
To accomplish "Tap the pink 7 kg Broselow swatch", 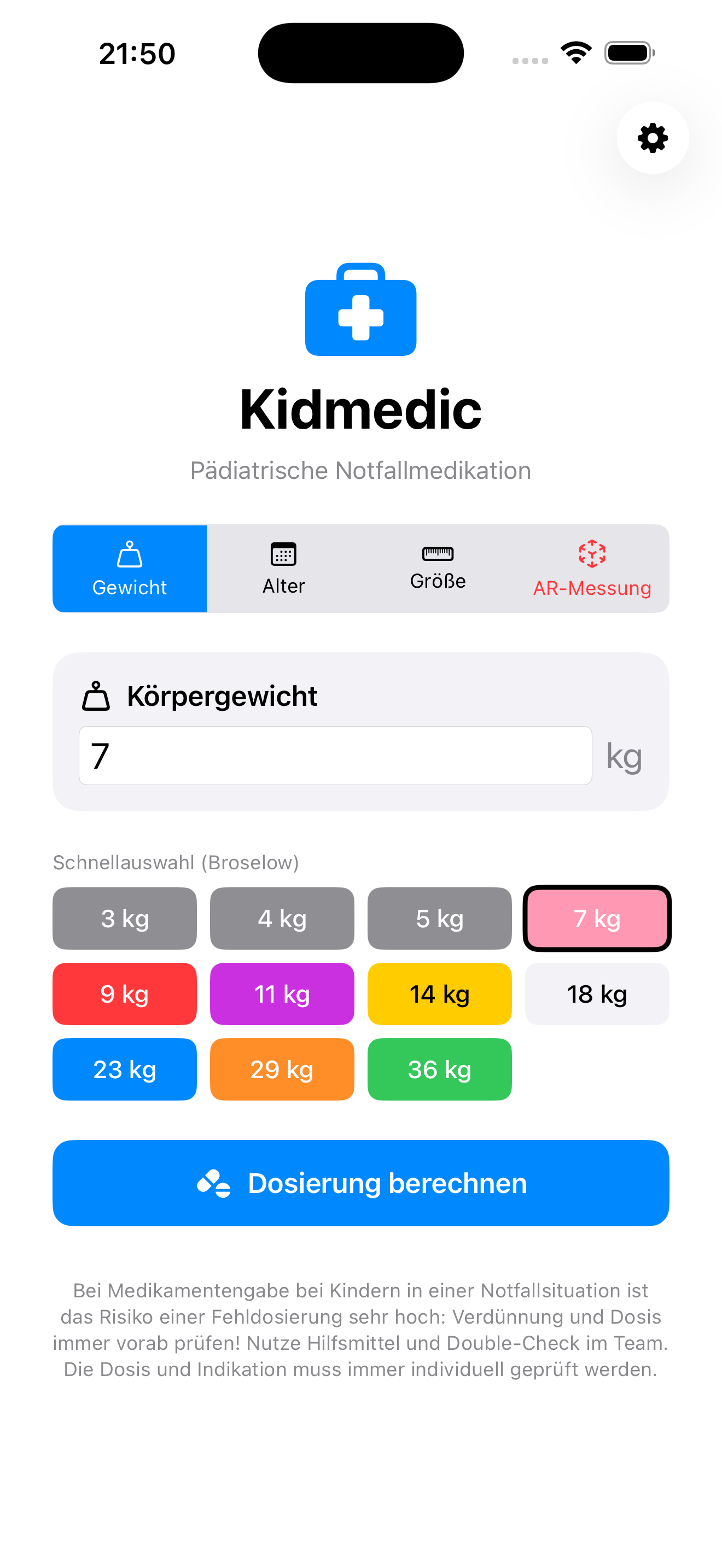I will pyautogui.click(x=597, y=918).
